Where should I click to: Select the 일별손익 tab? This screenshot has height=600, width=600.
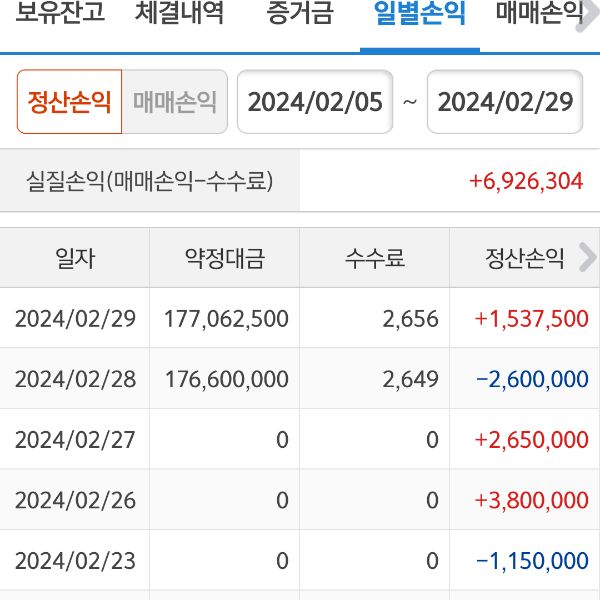click(x=418, y=14)
